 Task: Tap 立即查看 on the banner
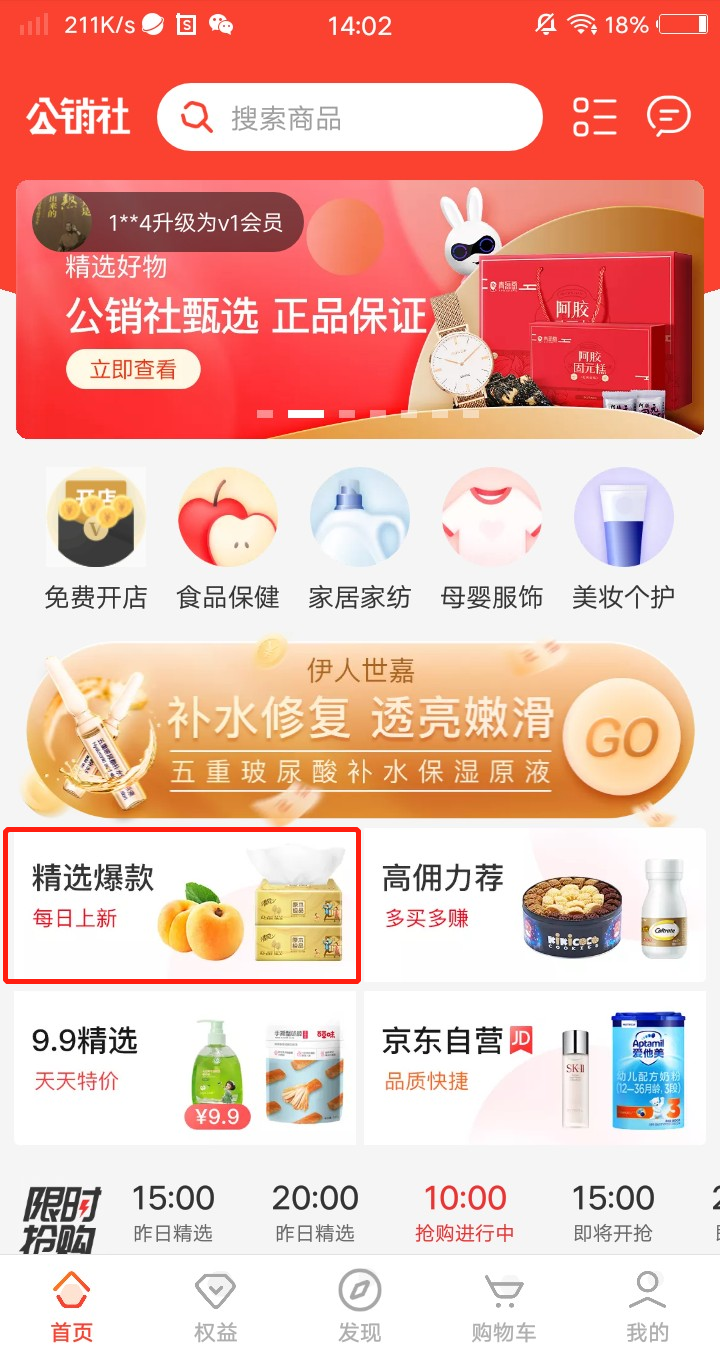(133, 370)
